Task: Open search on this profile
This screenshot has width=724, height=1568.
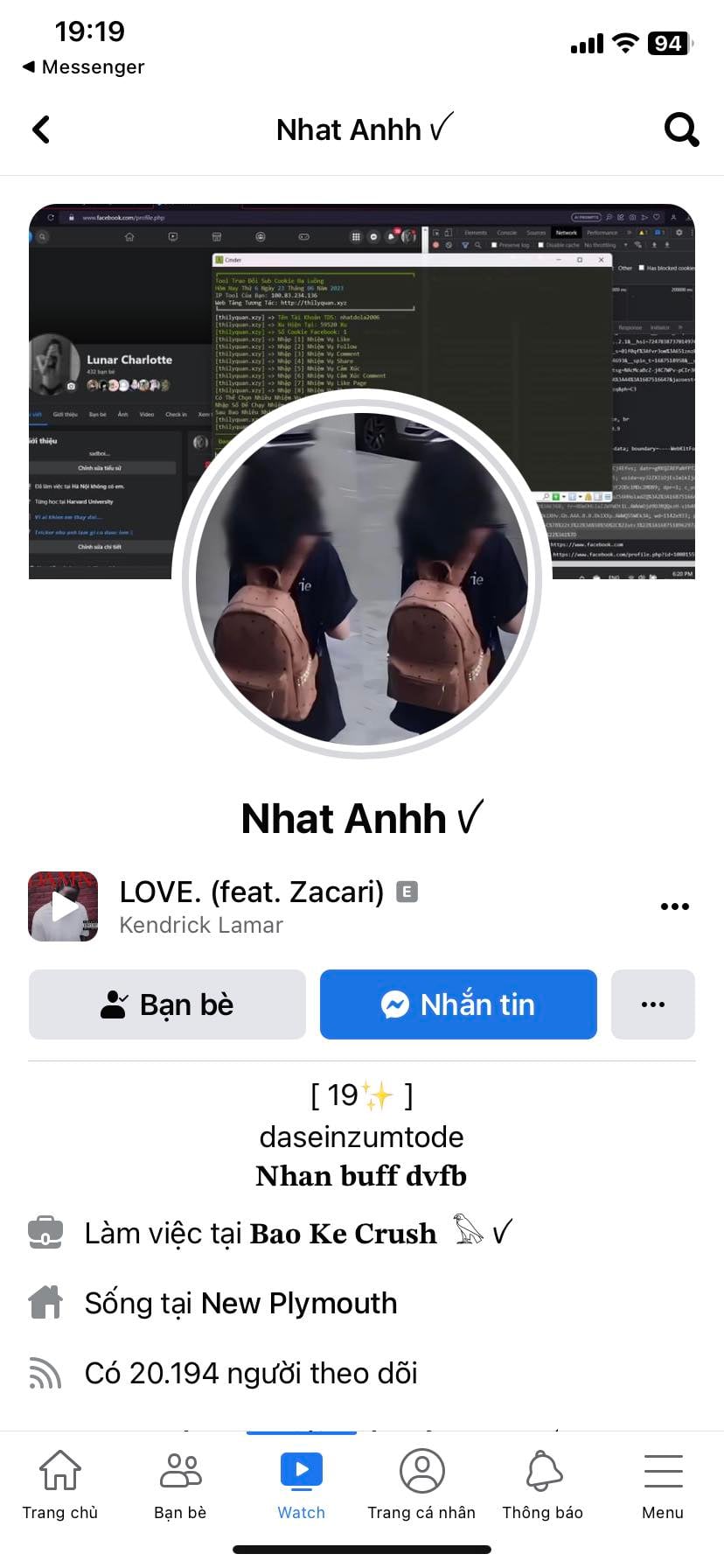Action: tap(681, 129)
